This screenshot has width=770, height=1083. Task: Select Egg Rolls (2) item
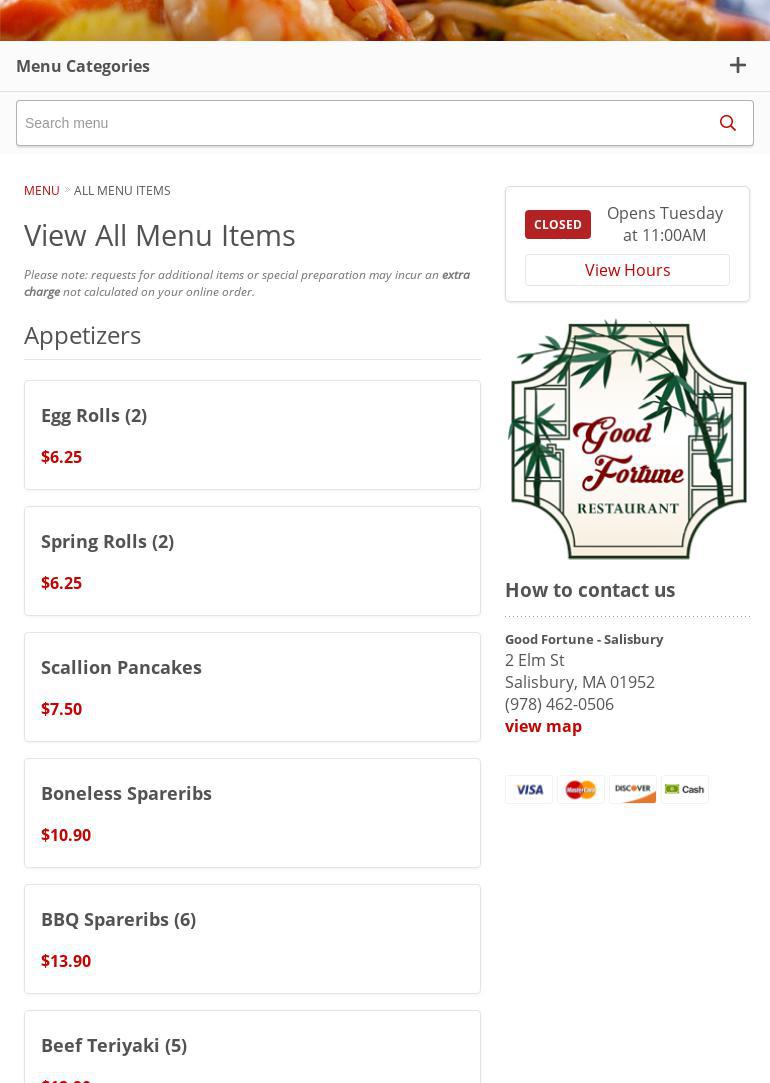pyautogui.click(x=252, y=435)
